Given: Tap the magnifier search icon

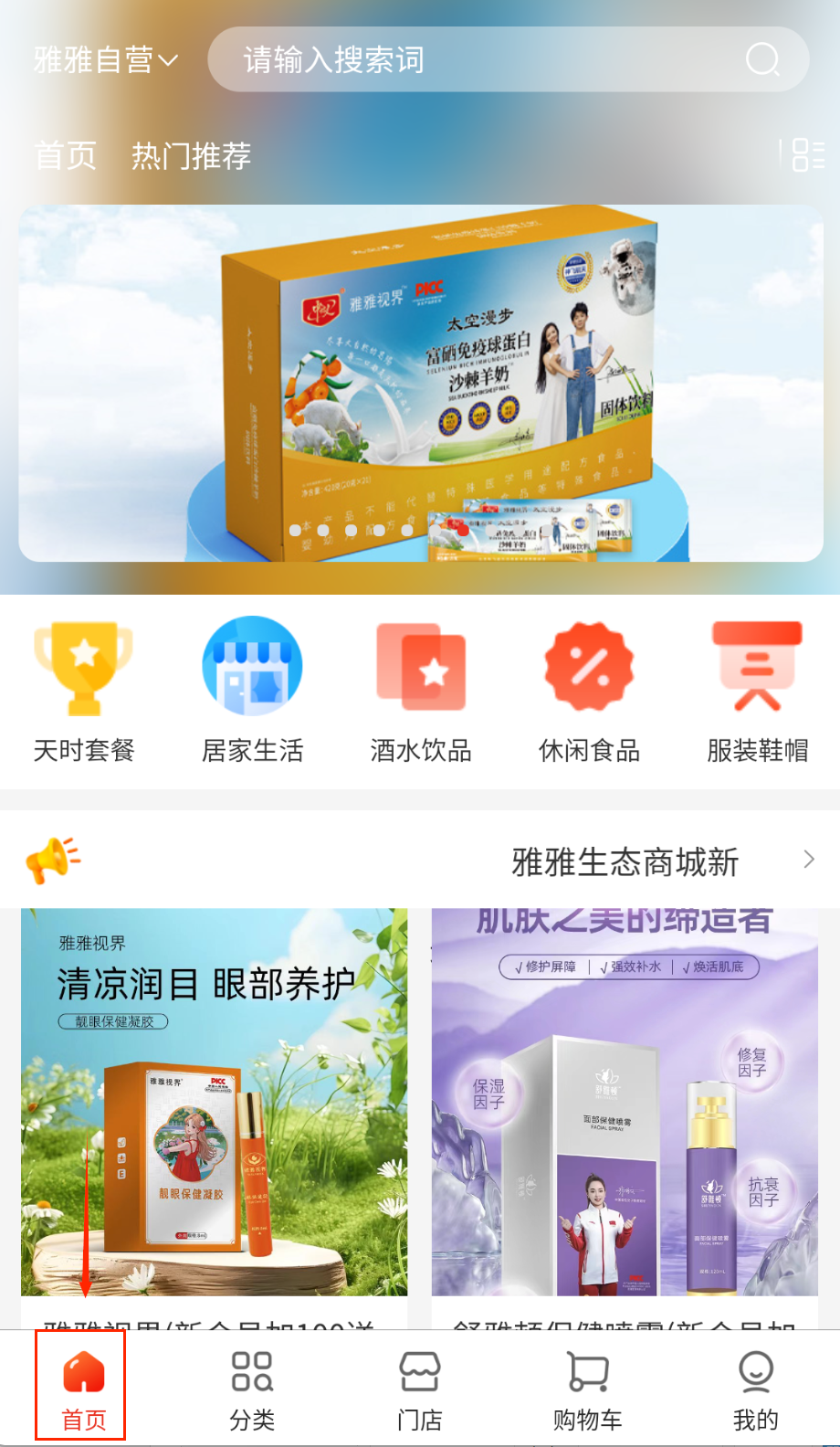Looking at the screenshot, I should pos(762,60).
